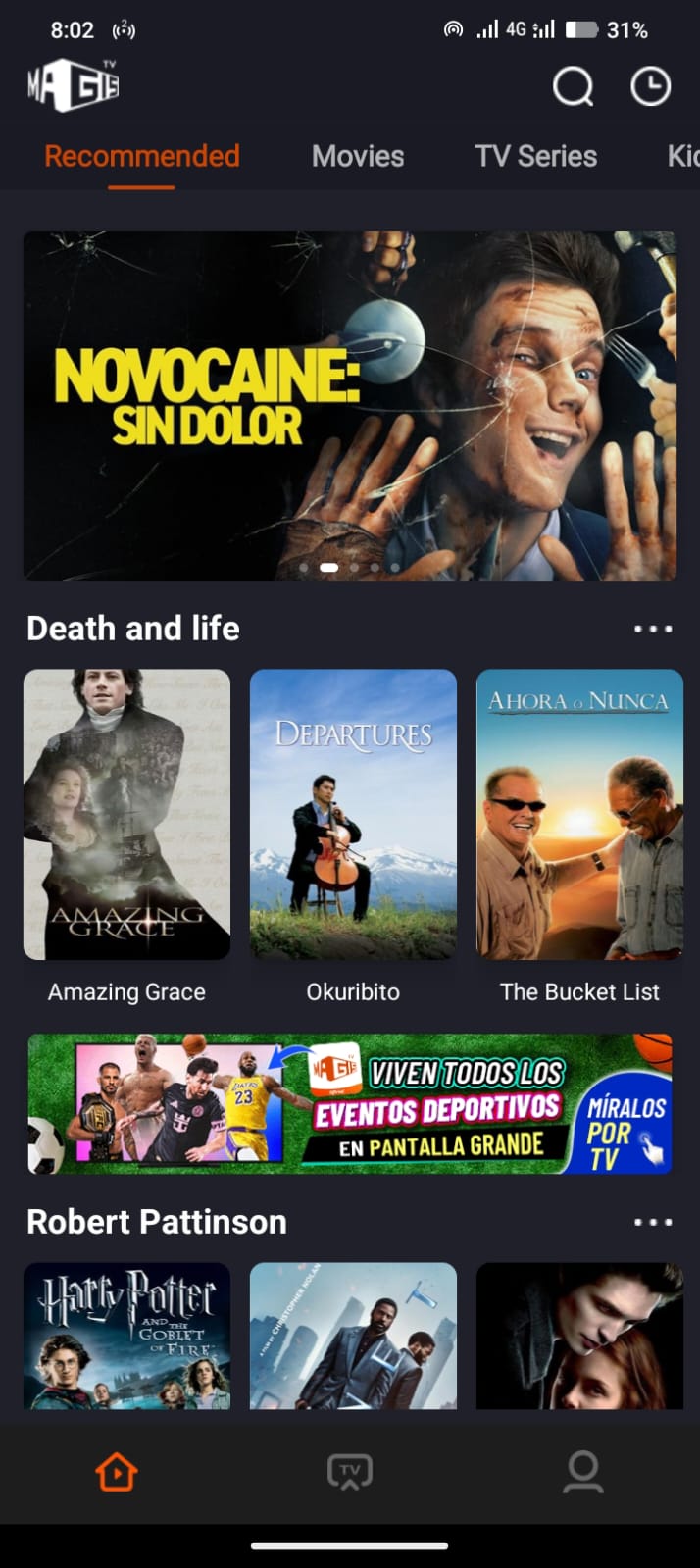Viewport: 700px width, 1568px height.
Task: Open more options for Death and life
Action: (x=653, y=629)
